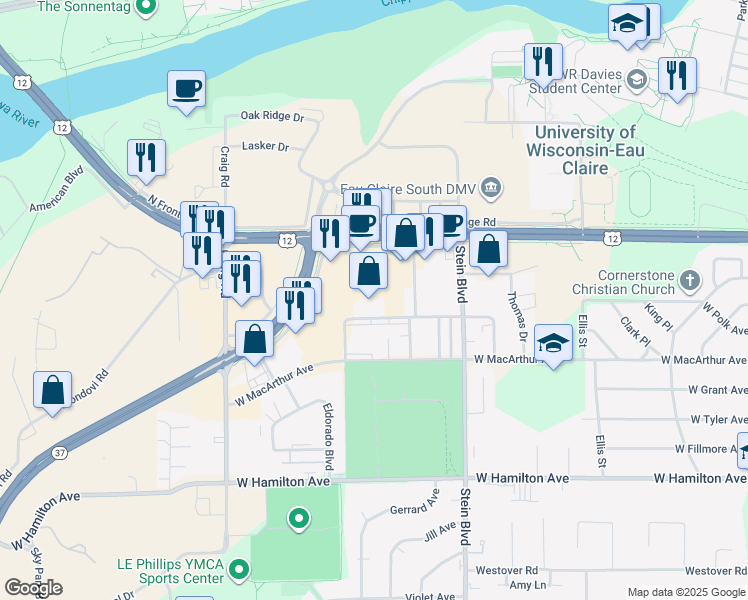Tap The Sonnentag place pin
Image resolution: width=748 pixels, height=600 pixels.
tap(145, 8)
